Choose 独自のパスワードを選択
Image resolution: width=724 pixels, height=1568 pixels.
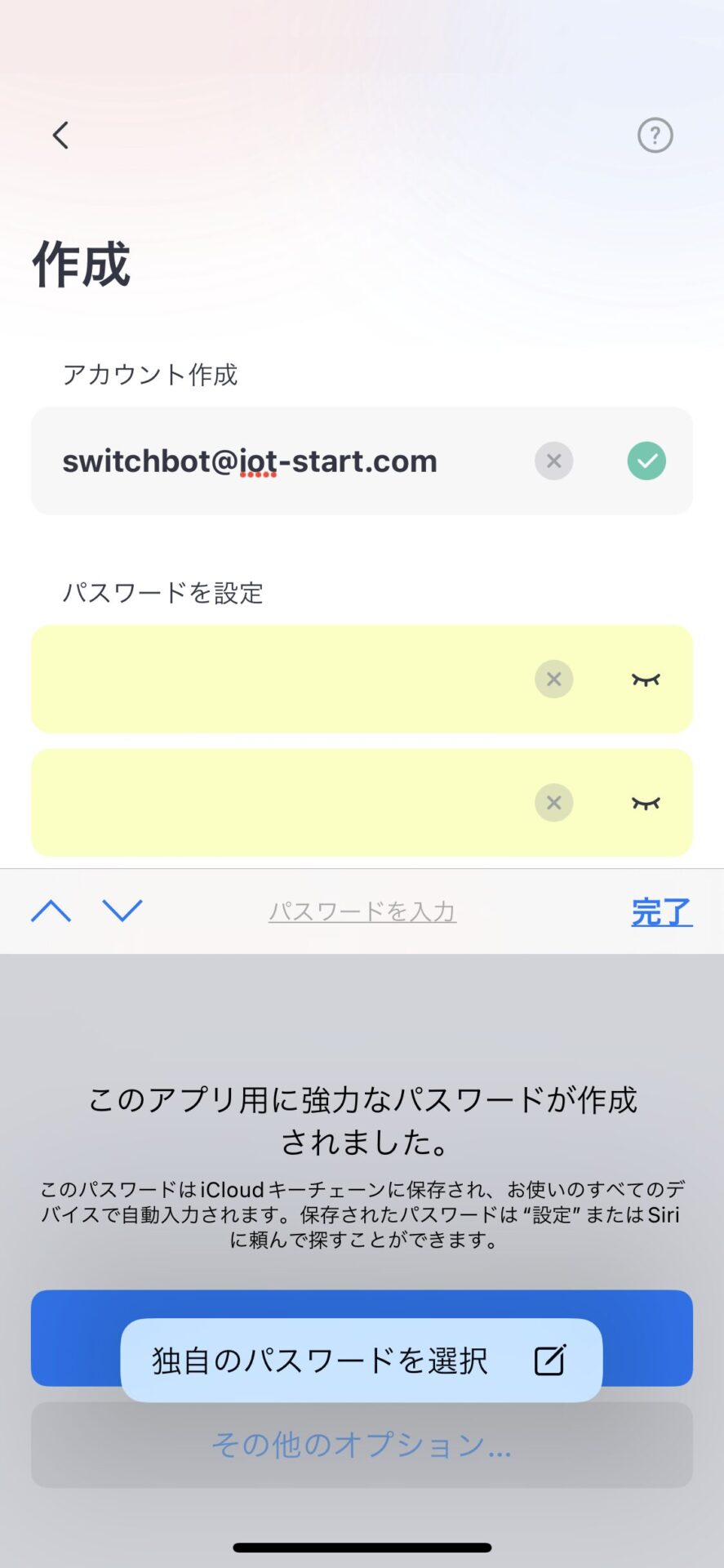click(361, 1361)
